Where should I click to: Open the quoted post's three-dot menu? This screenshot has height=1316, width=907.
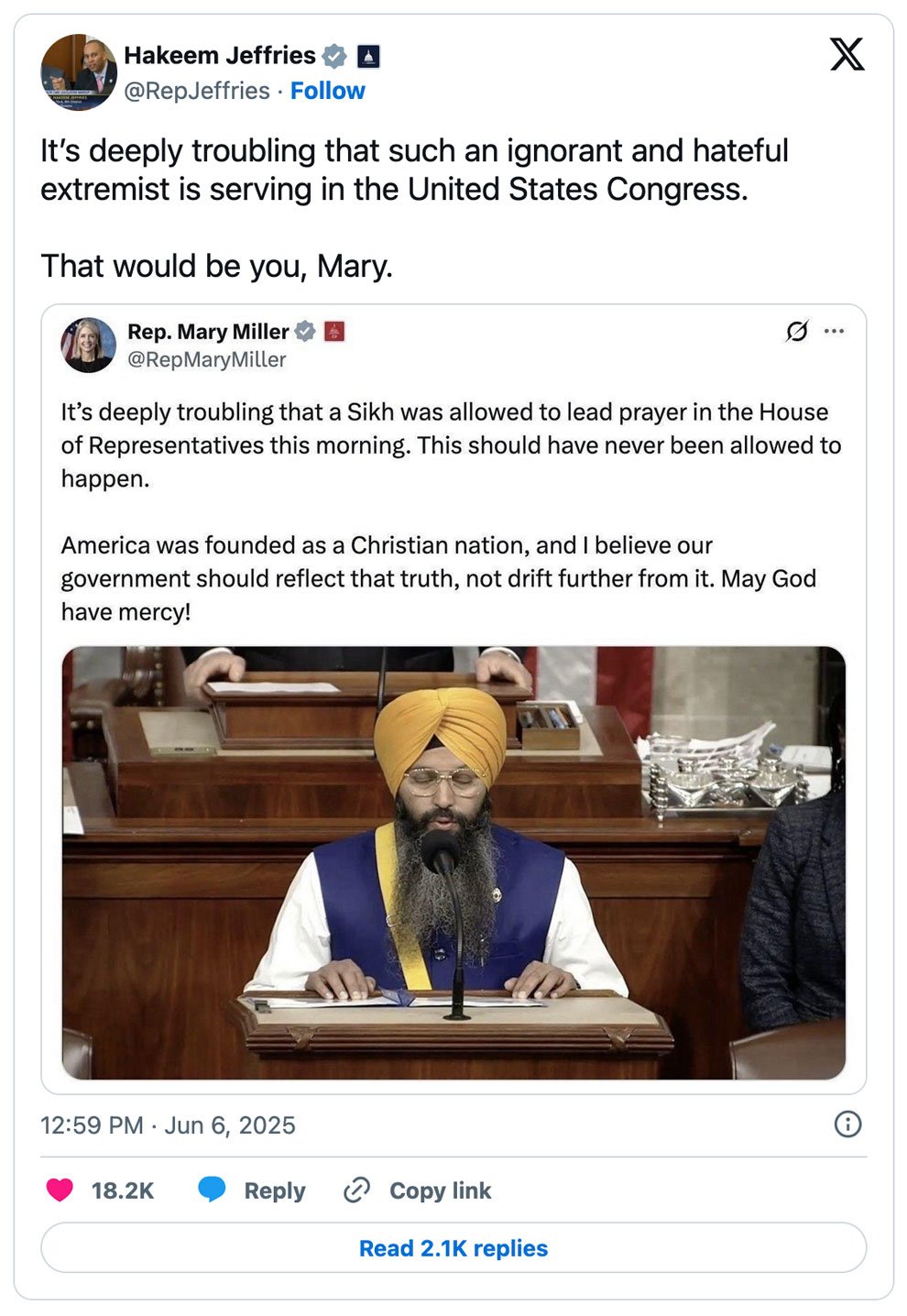point(834,331)
